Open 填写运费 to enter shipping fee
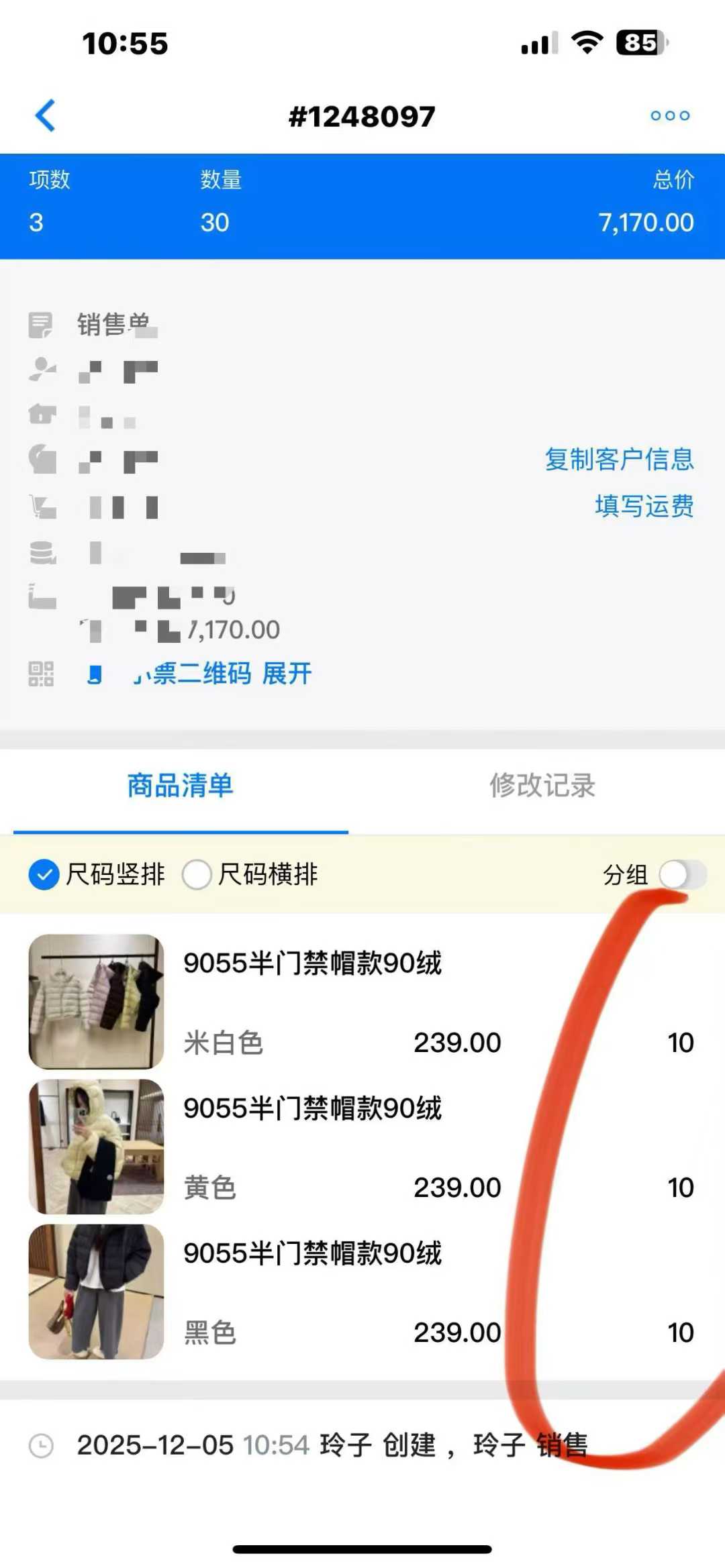Viewport: 725px width, 1568px height. pyautogui.click(x=643, y=506)
